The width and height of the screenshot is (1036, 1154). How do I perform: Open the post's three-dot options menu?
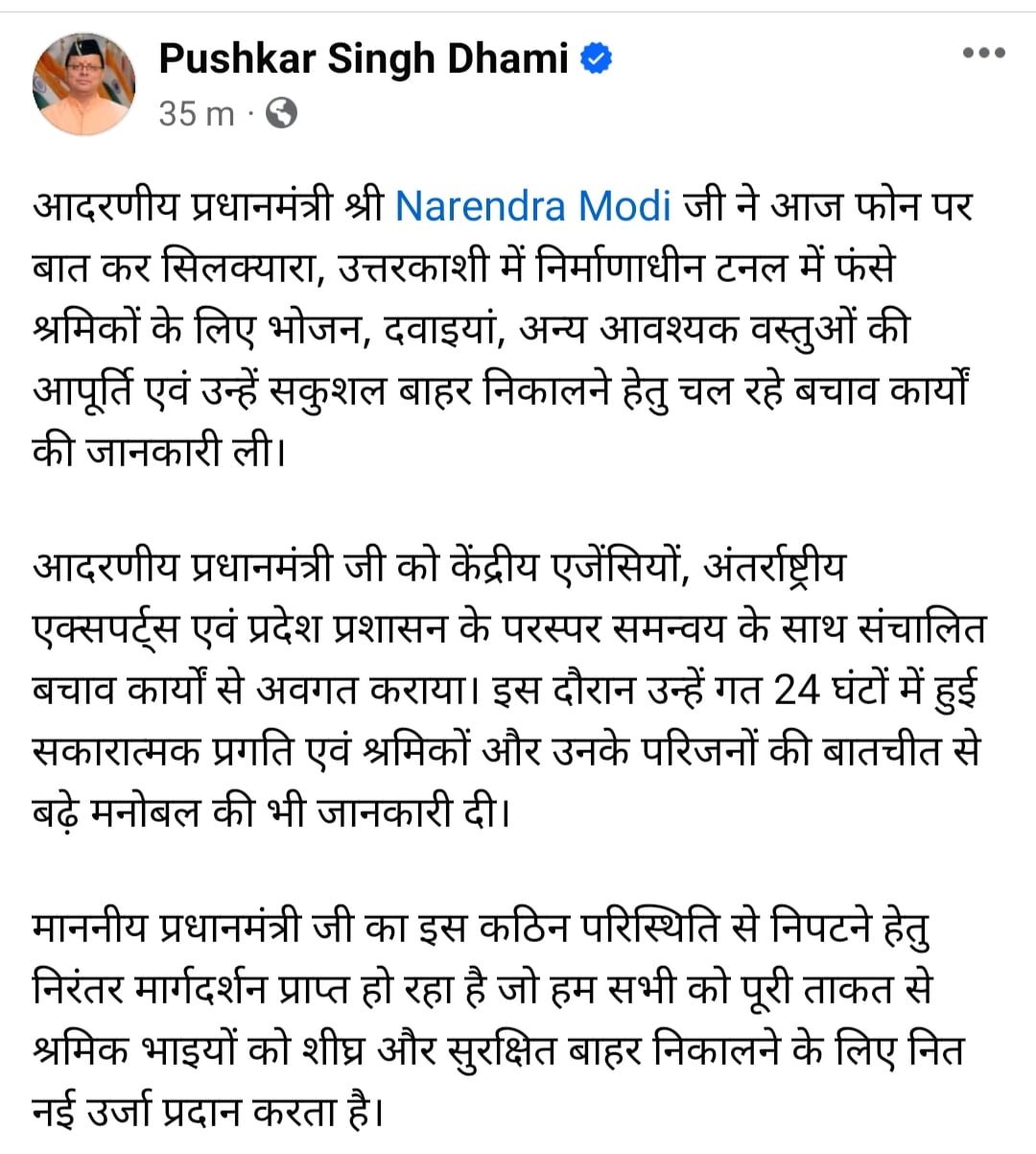[983, 54]
